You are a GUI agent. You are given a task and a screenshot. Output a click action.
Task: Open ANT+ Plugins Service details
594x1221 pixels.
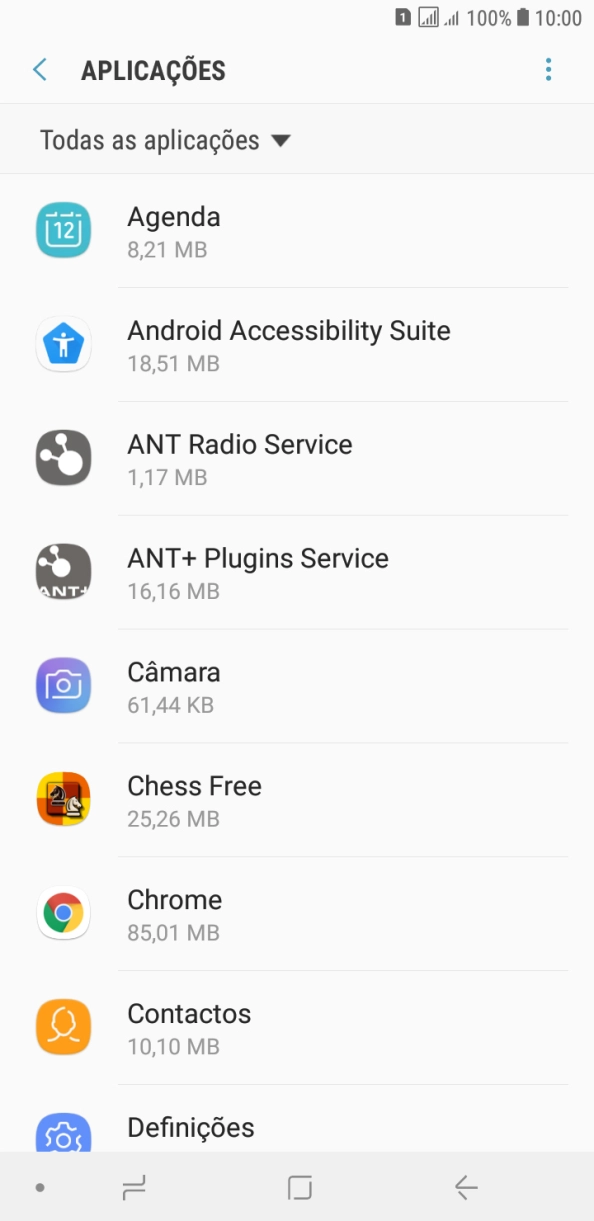click(x=297, y=573)
